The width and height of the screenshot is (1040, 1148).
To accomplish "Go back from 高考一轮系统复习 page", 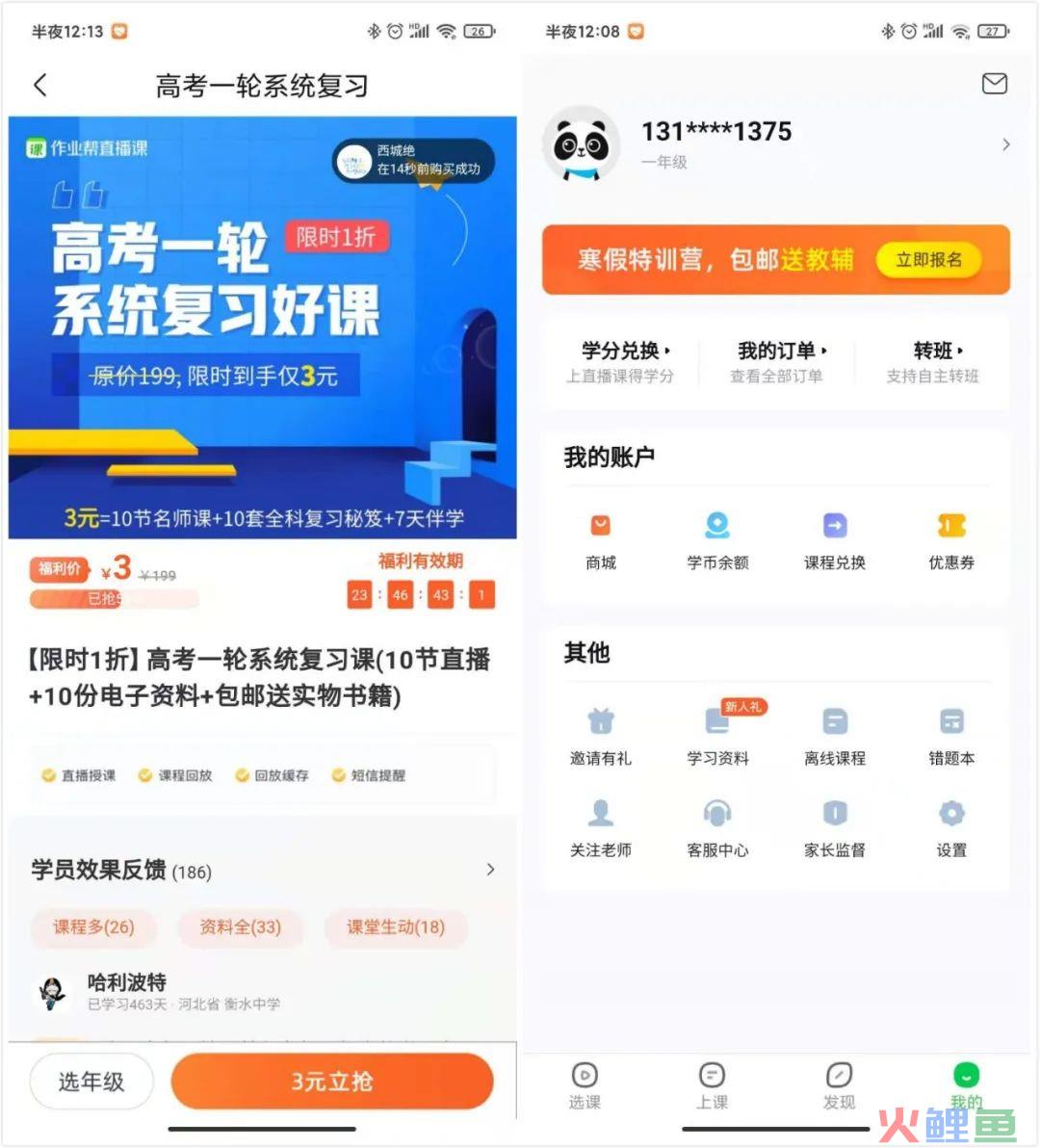I will click(40, 85).
